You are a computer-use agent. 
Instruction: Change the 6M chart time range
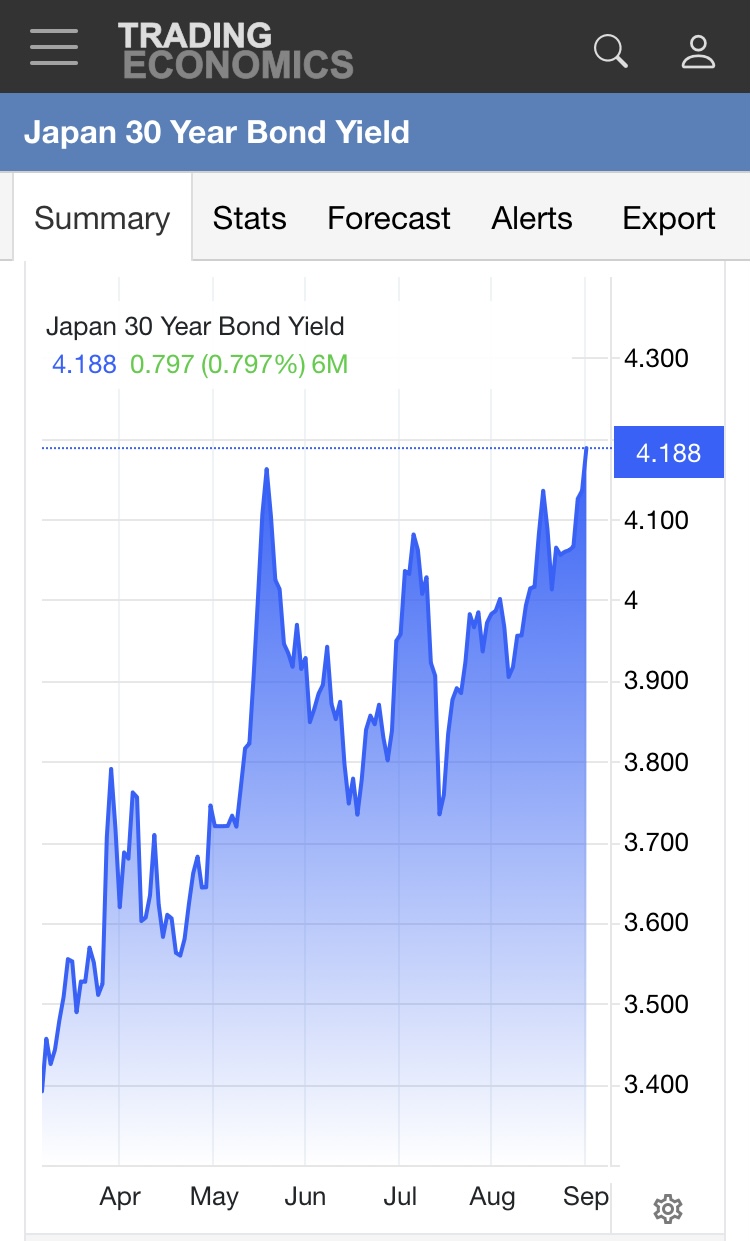(330, 364)
